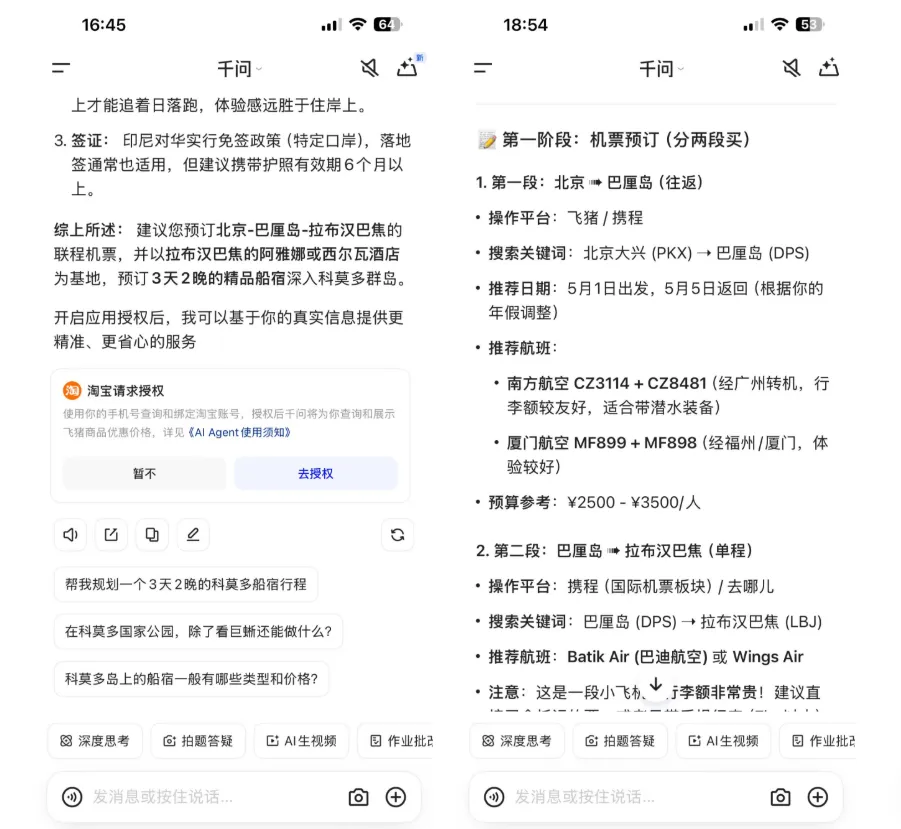Select suggestion 帮我规划一个3天2晚的科莫多船宿行程
The image size is (901, 829).
click(x=186, y=584)
